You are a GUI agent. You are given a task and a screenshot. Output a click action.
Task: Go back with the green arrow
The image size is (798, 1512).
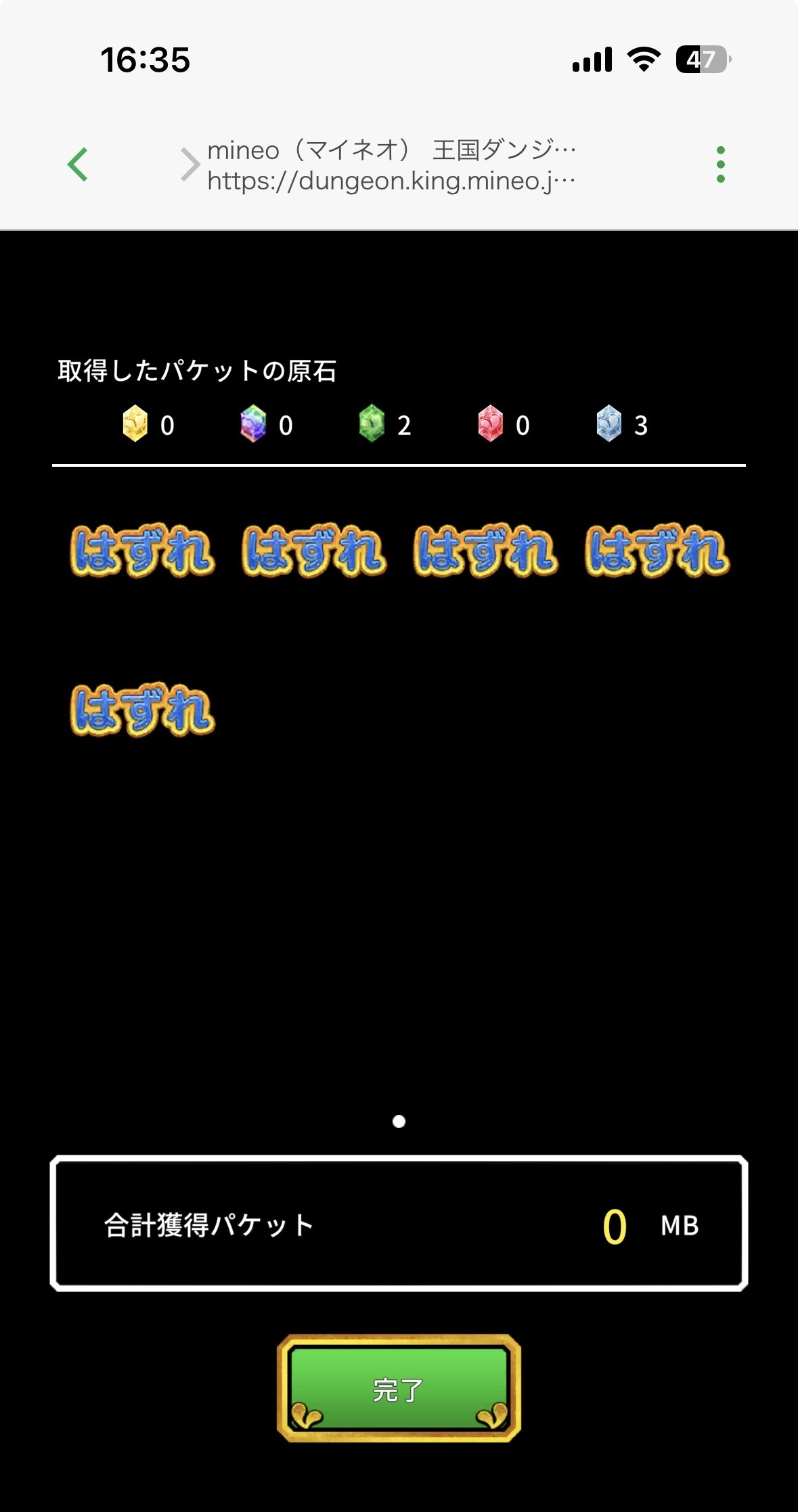(78, 164)
